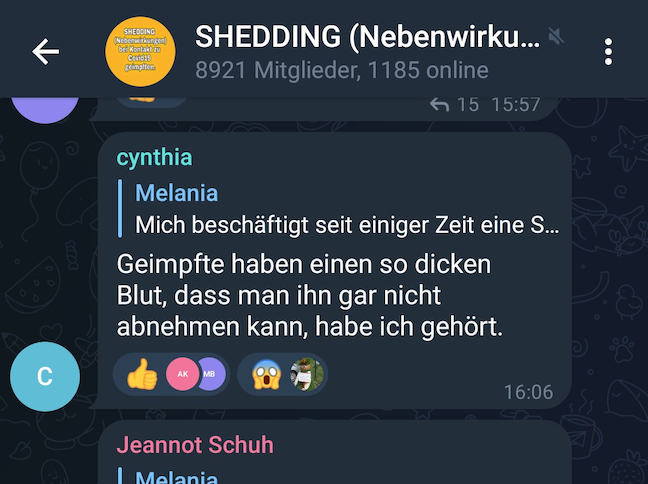View Jeannot Schuh's profile via the name
This screenshot has width=648, height=484.
195,445
